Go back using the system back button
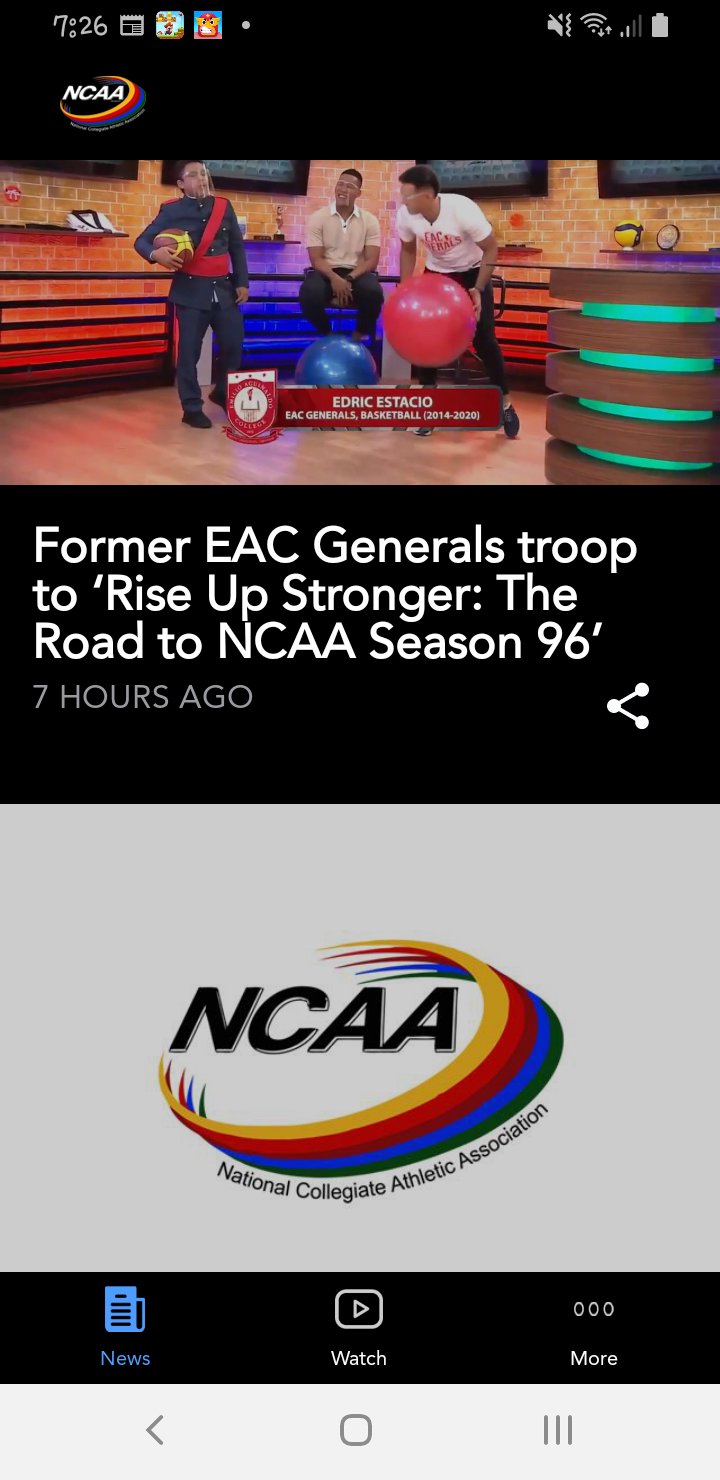The width and height of the screenshot is (720, 1480). pyautogui.click(x=154, y=1430)
